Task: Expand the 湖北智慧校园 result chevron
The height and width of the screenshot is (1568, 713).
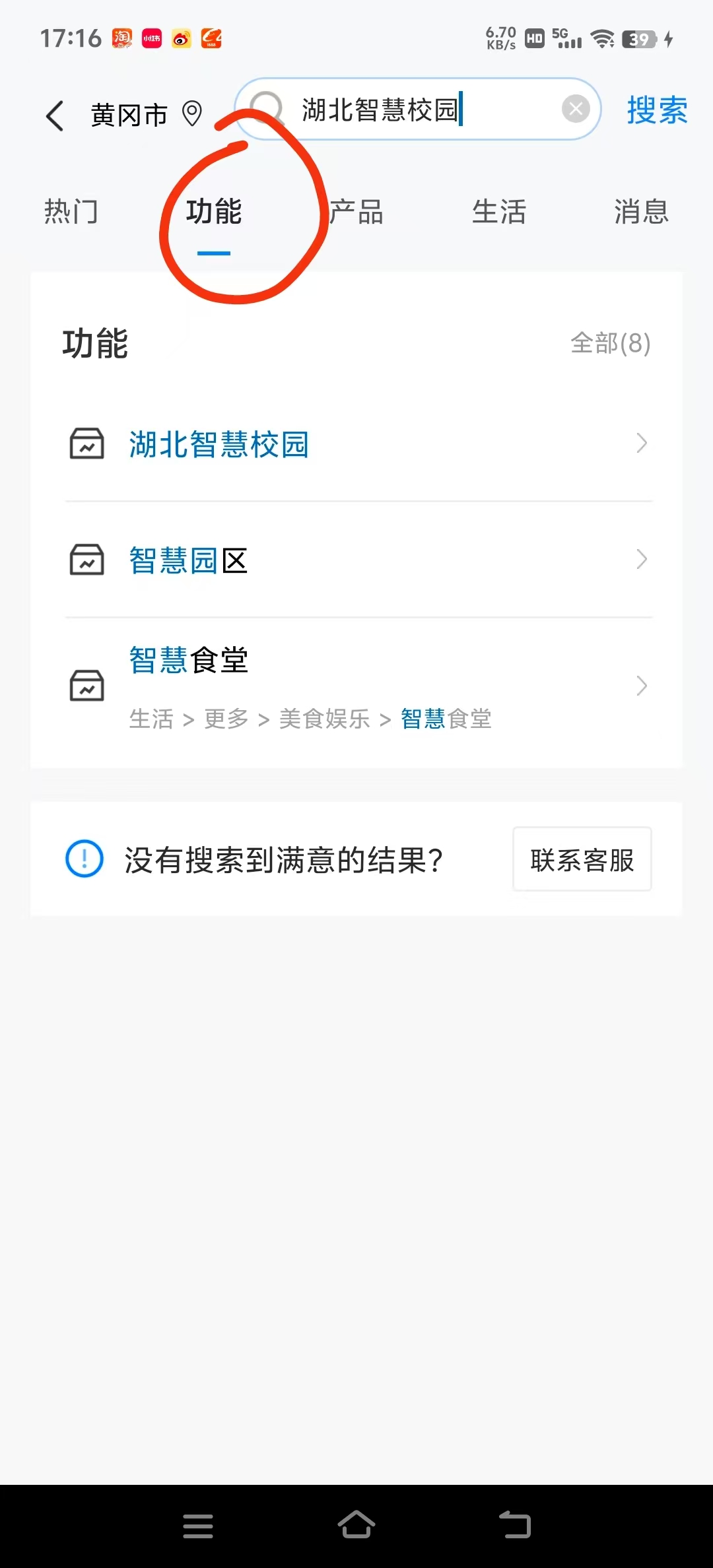Action: click(x=640, y=444)
